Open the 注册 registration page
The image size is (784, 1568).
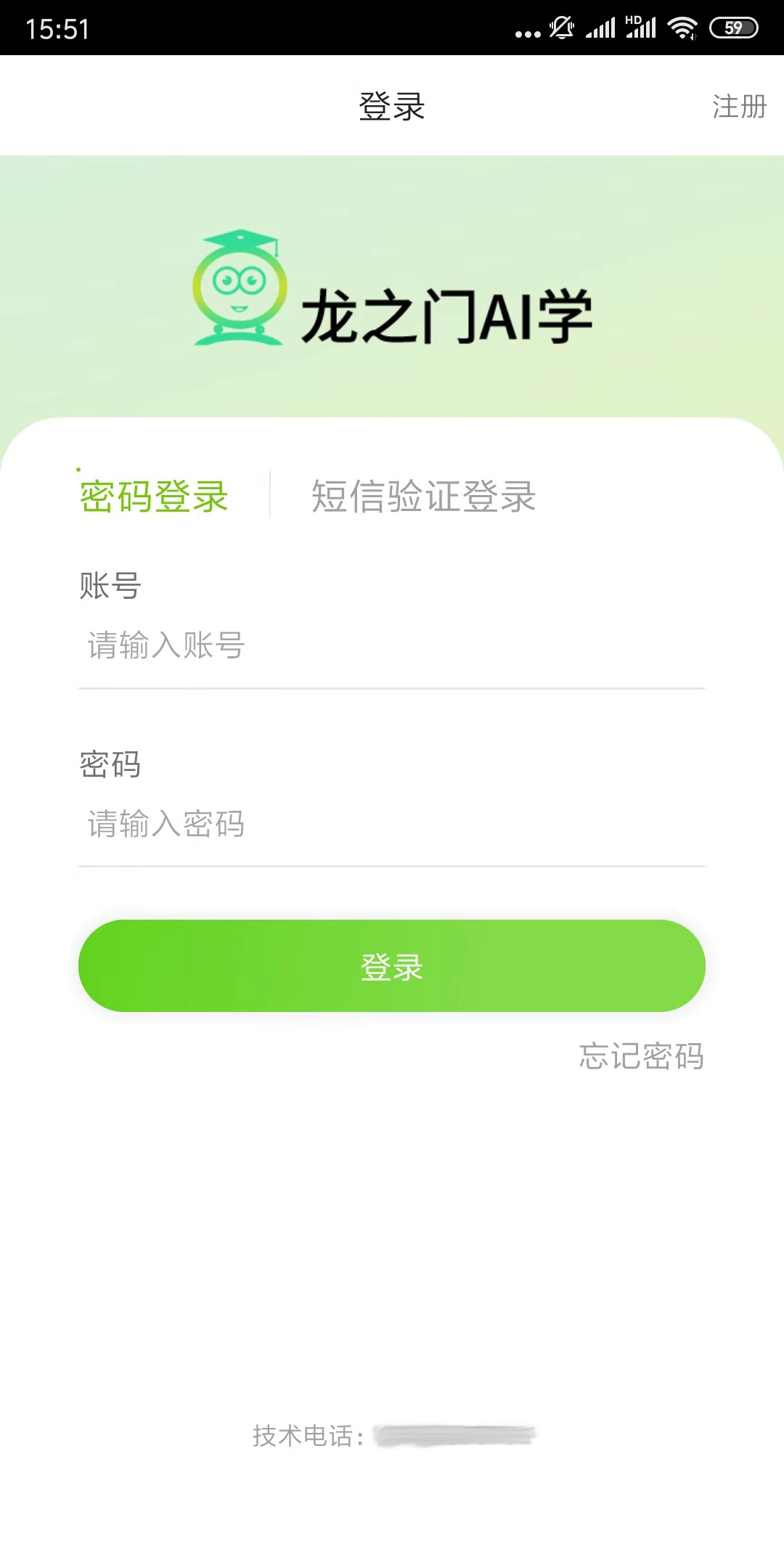[738, 107]
